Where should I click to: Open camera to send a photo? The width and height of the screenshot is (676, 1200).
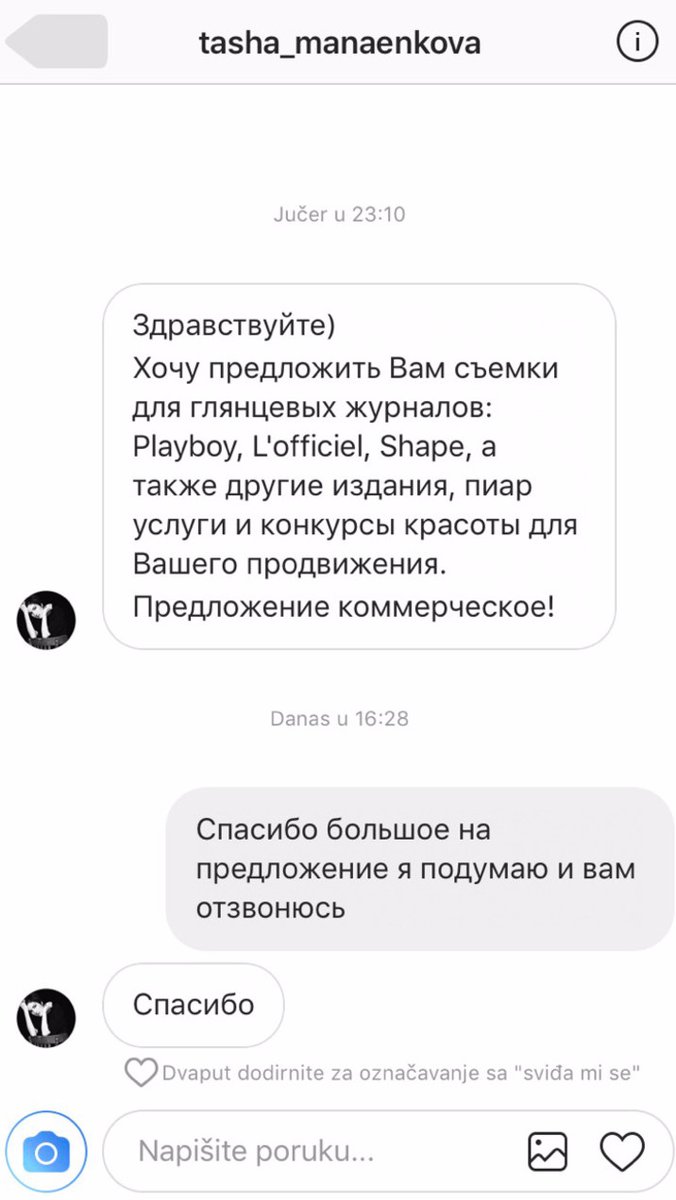point(47,1152)
